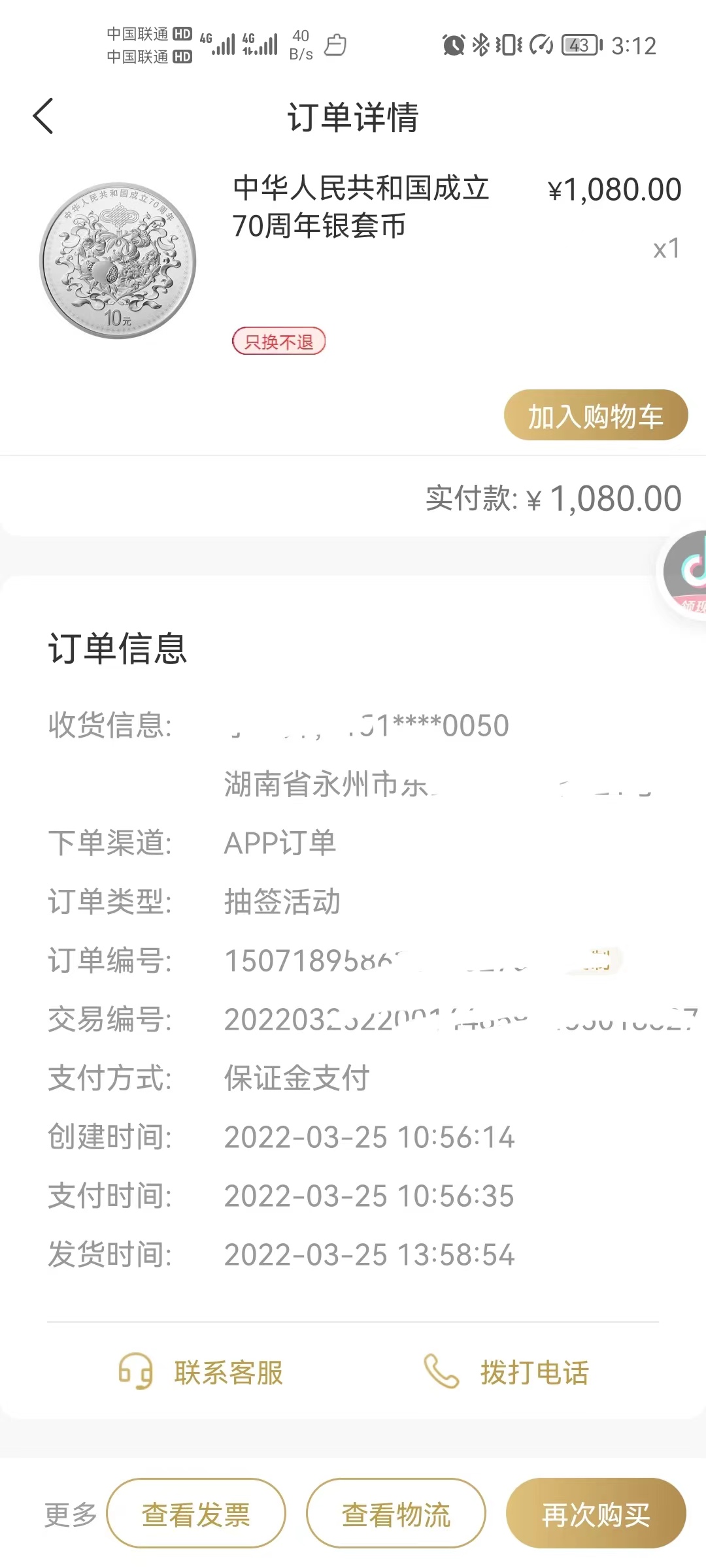The image size is (706, 1568).
Task: Check logistics with 查看物流
Action: point(396,1514)
